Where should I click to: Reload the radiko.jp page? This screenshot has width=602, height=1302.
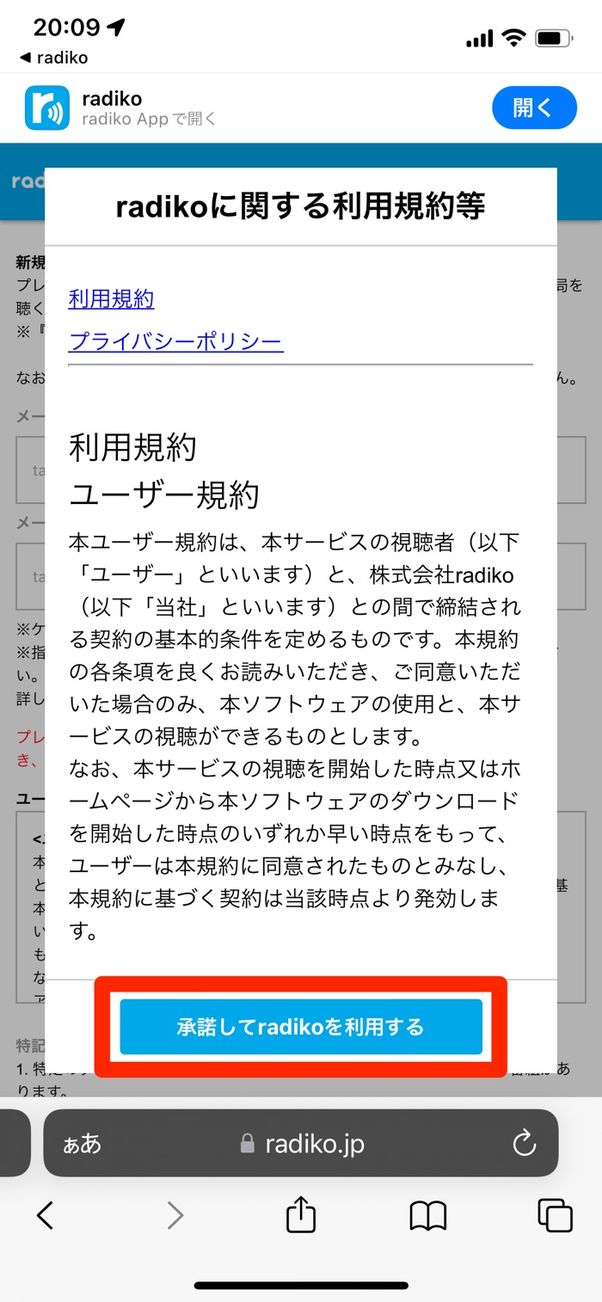click(524, 1144)
